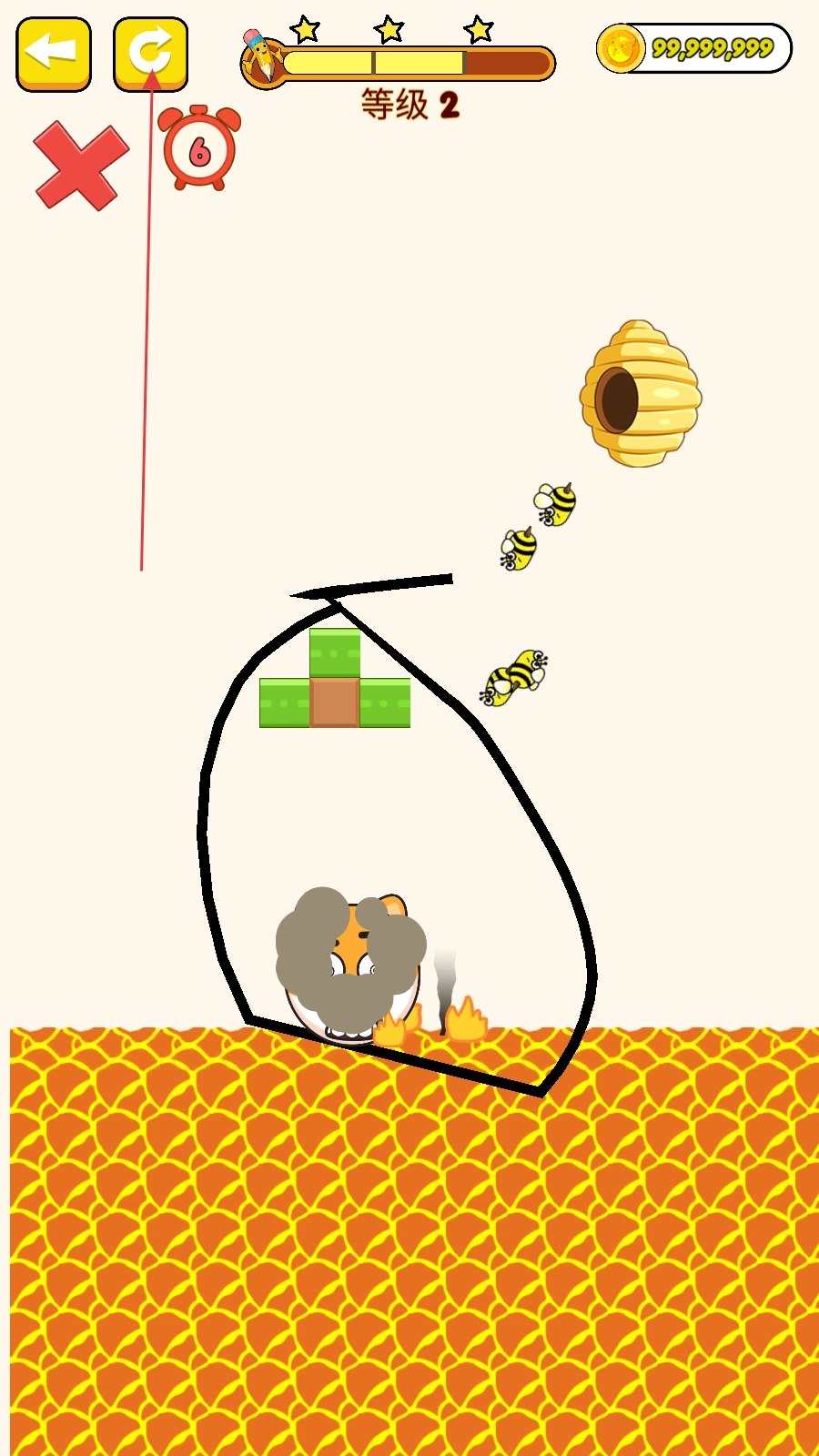Open the gold coin balance
This screenshot has width=819, height=1456.
(694, 48)
